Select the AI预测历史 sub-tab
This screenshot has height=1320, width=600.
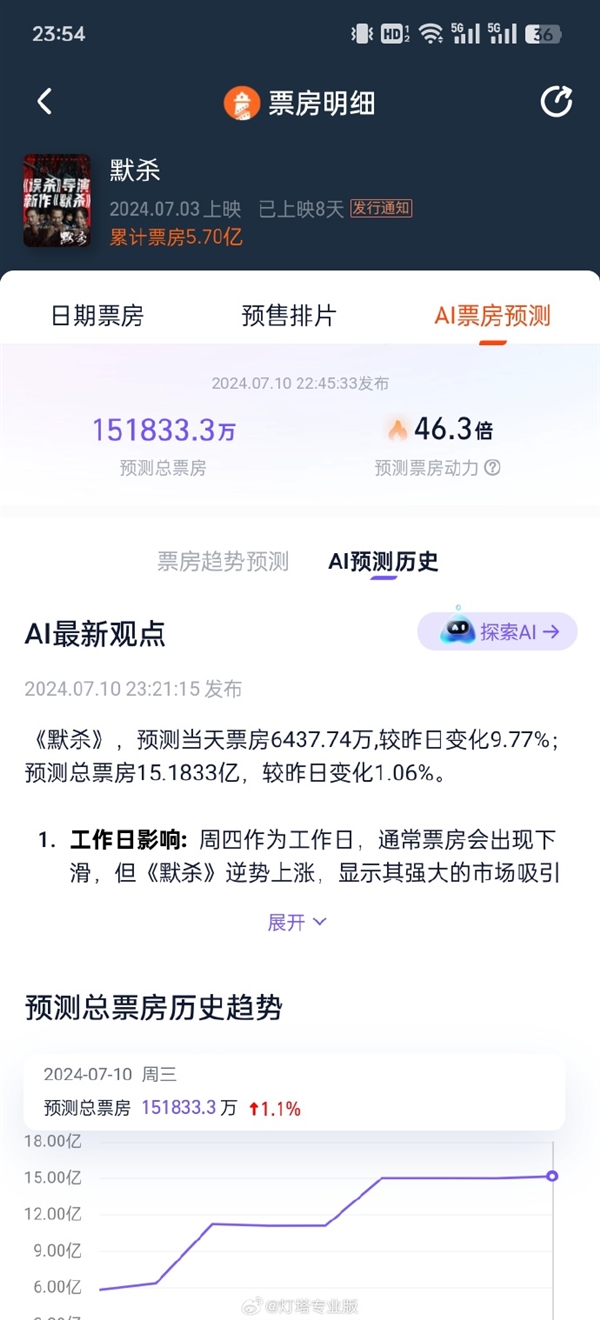[x=383, y=561]
